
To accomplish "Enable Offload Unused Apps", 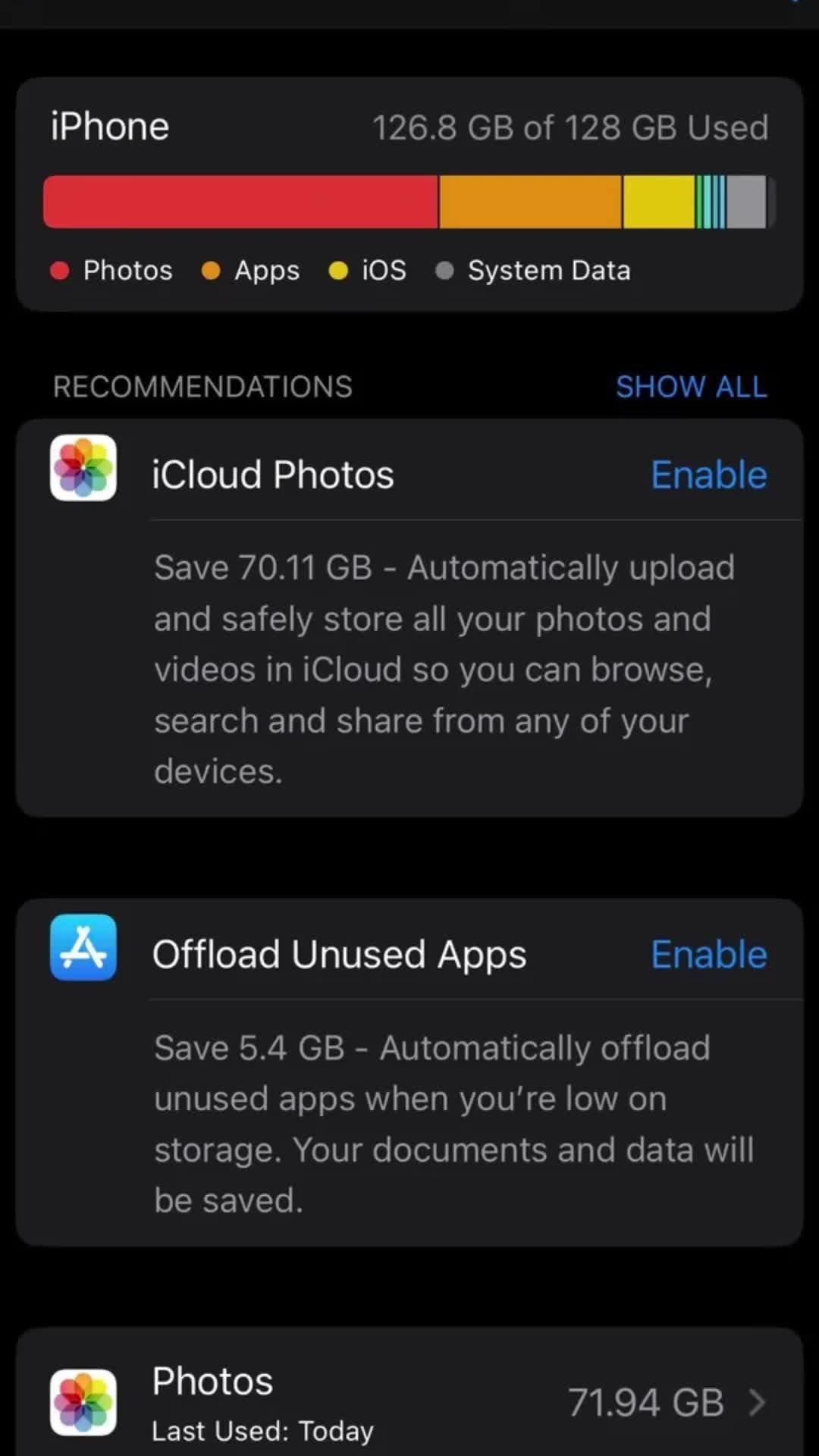I will [708, 954].
